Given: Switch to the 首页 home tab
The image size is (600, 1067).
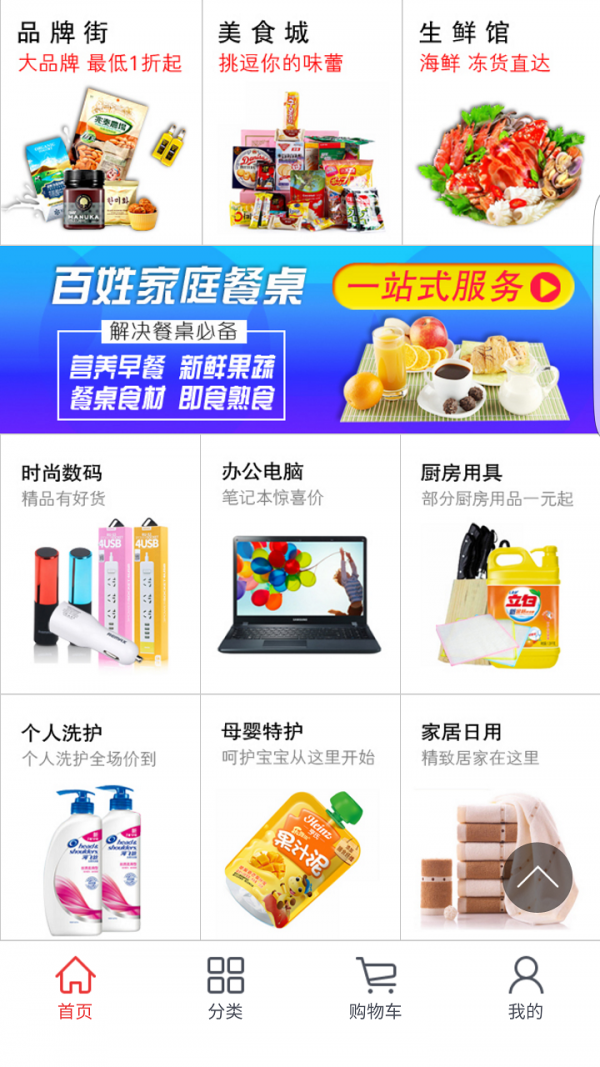Looking at the screenshot, I should pos(75,988).
